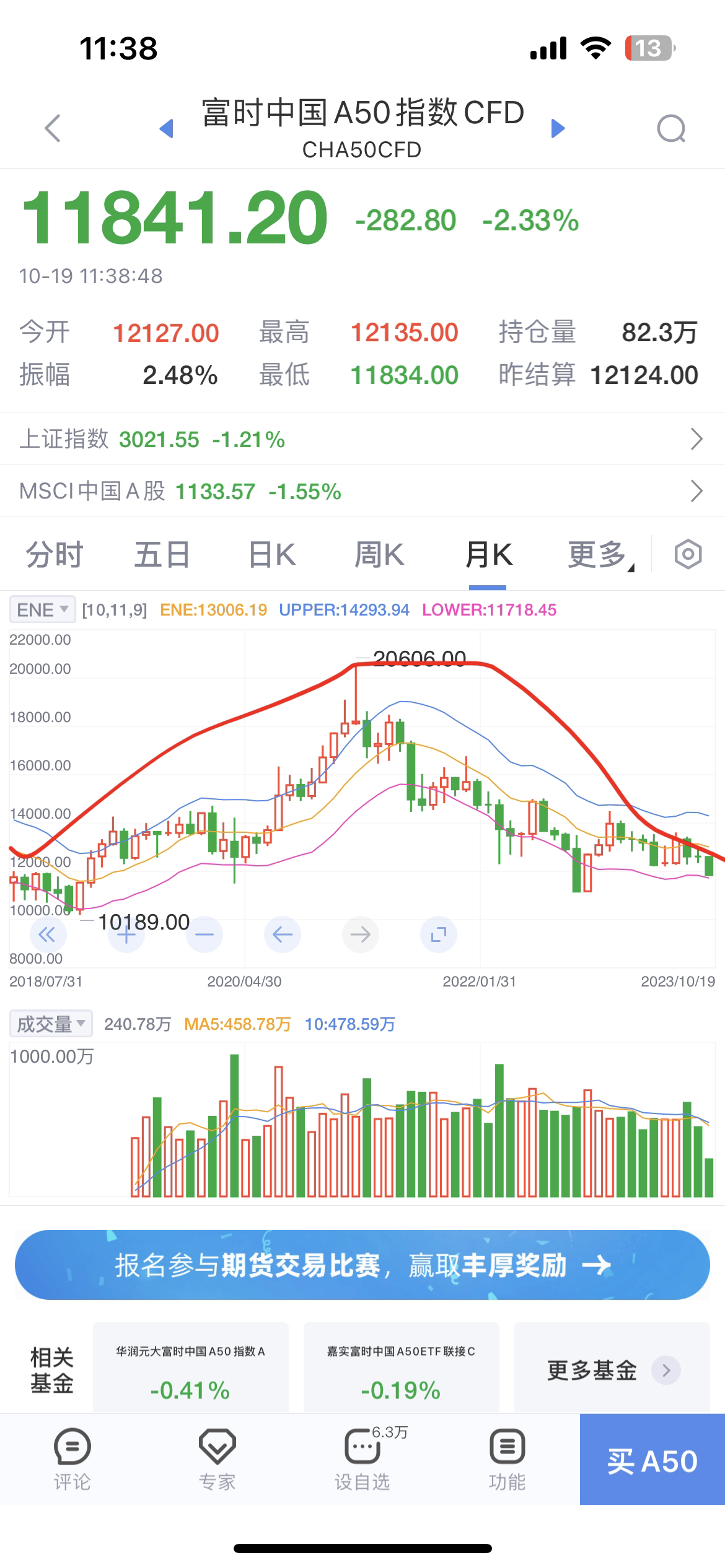The height and width of the screenshot is (1568, 725).
Task: Select the 日K chart tab
Action: point(271,554)
